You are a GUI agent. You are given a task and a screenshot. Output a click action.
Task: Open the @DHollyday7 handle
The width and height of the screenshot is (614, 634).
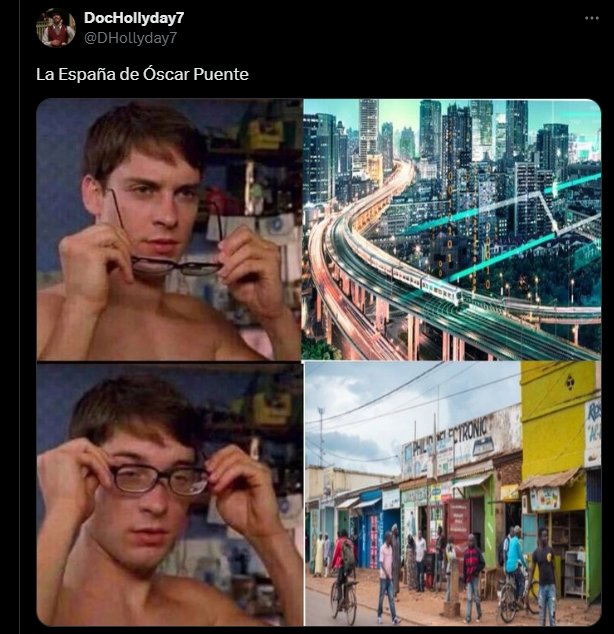click(x=130, y=37)
